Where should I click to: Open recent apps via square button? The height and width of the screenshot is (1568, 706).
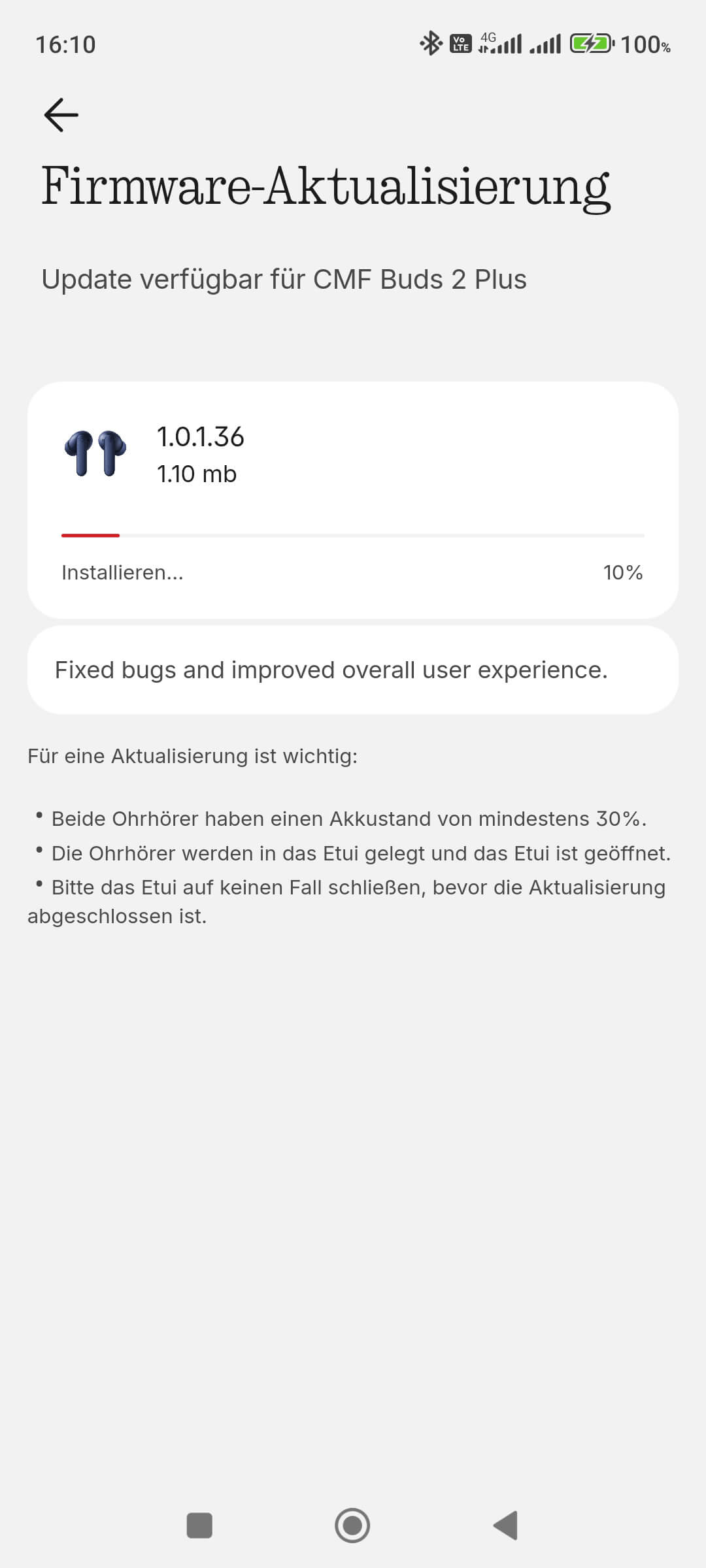(199, 1526)
